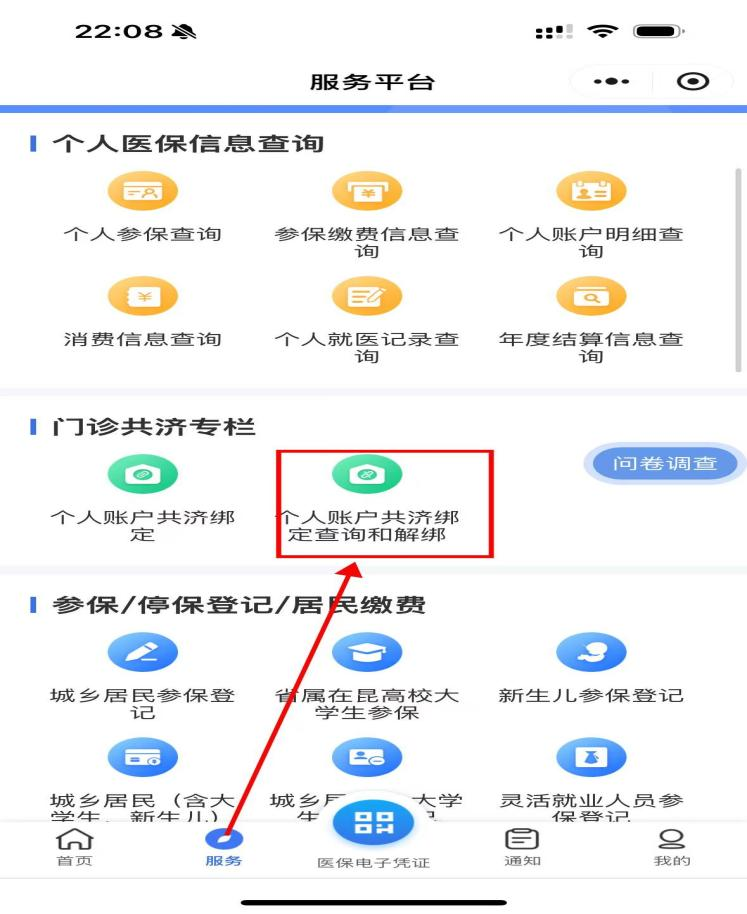Viewport: 747px width, 914px height.
Task: Open 医保电子凭证 QR code button
Action: (373, 825)
